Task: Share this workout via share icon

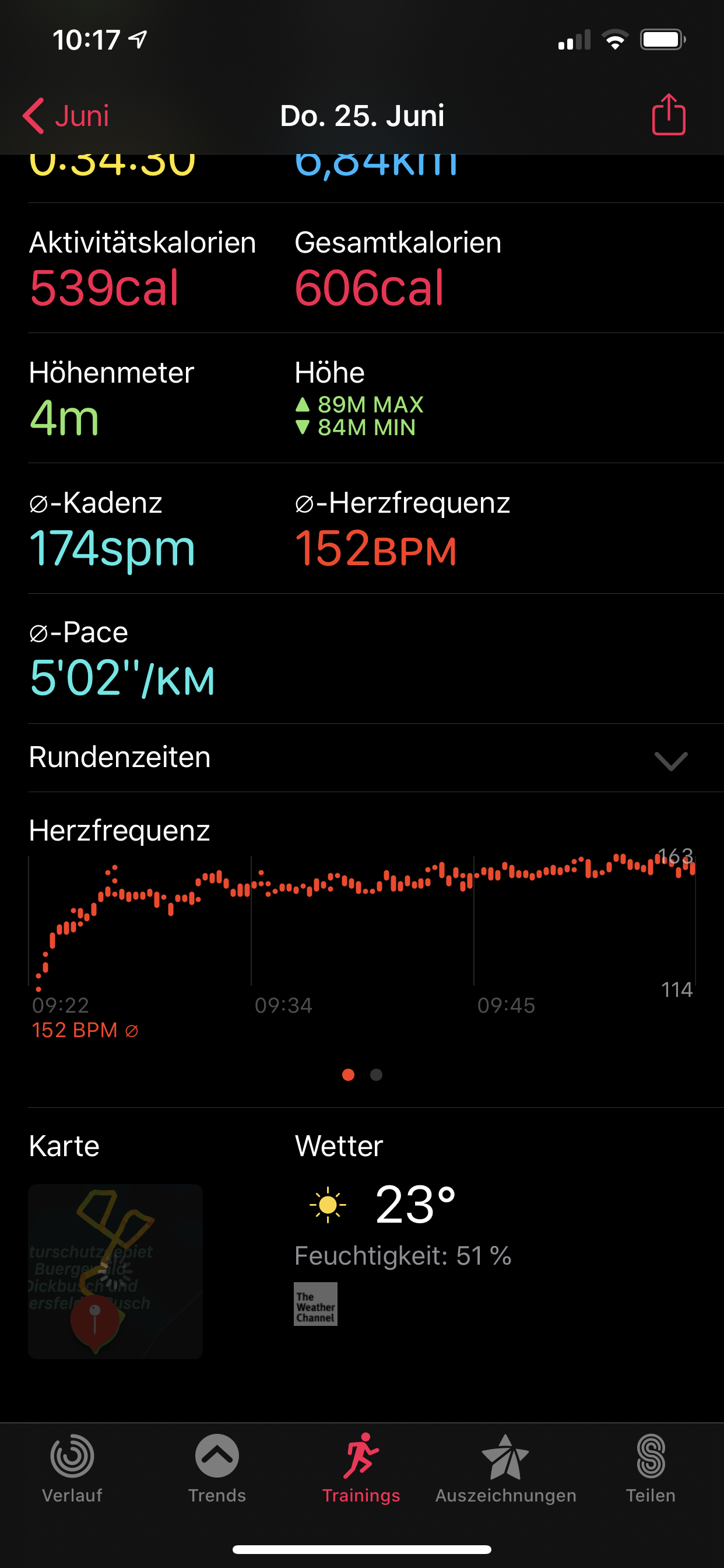Action: (x=668, y=114)
